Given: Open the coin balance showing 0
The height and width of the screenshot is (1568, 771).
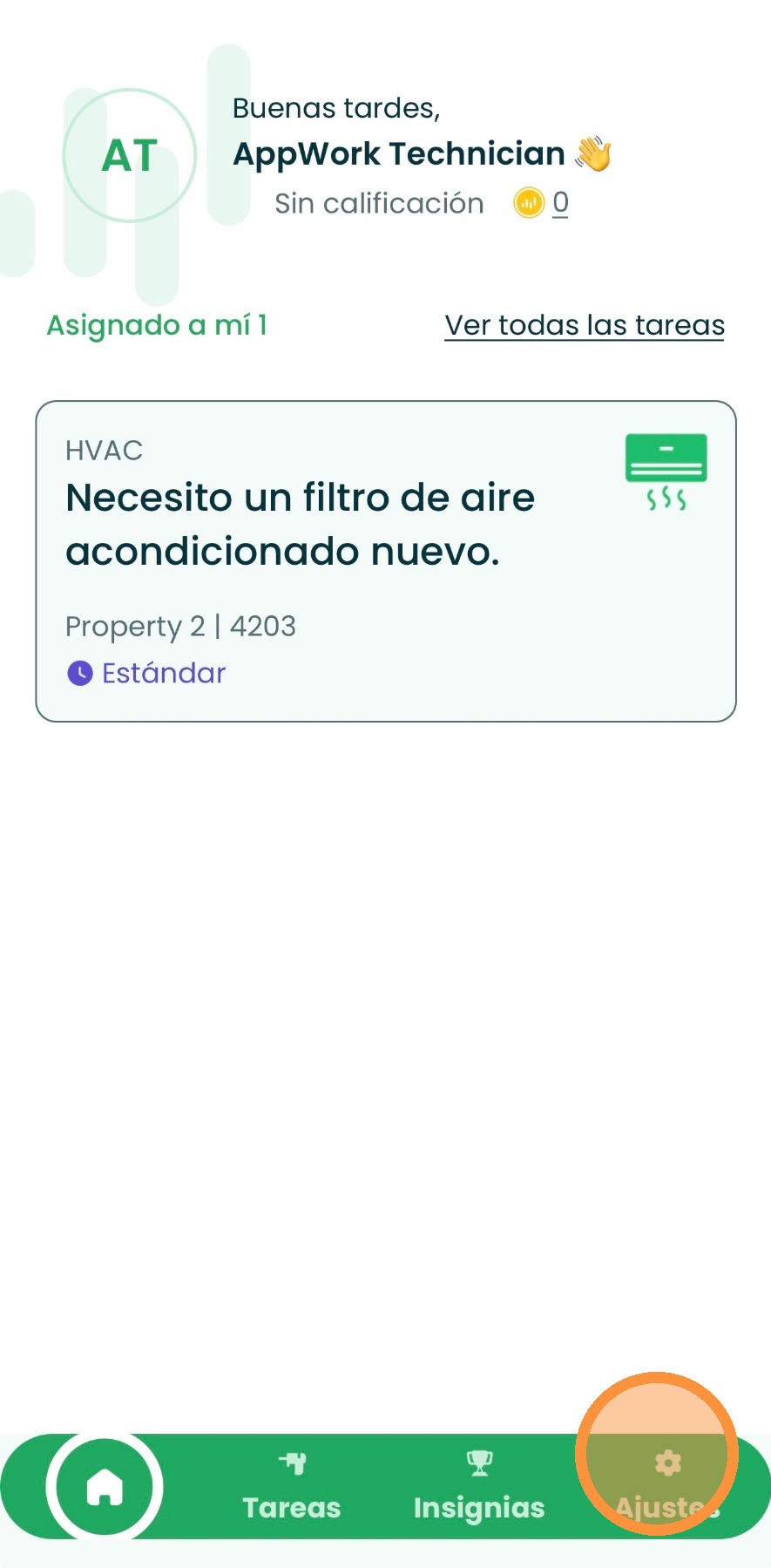Looking at the screenshot, I should pos(542,203).
